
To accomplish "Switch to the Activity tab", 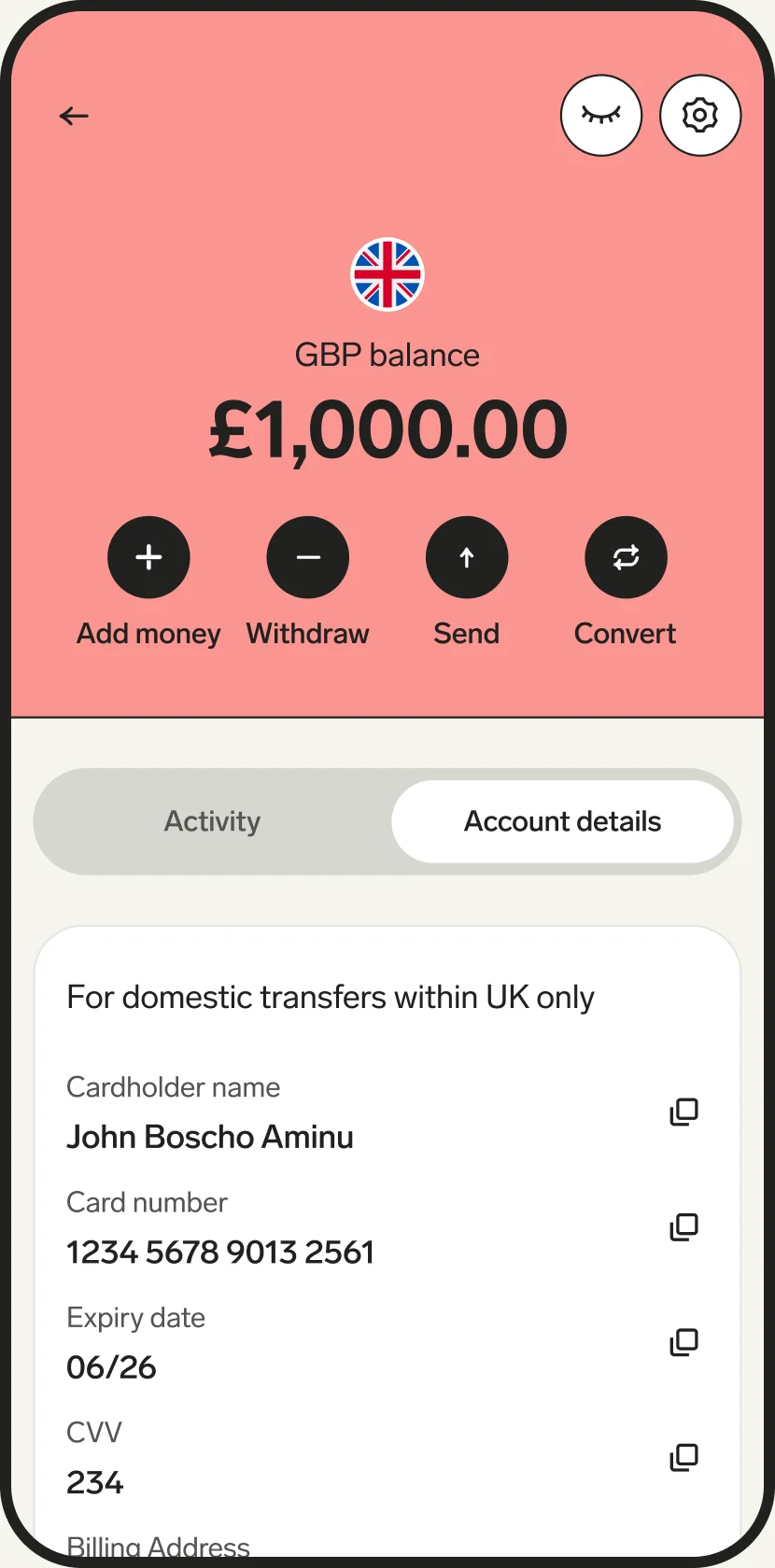I will click(x=213, y=821).
